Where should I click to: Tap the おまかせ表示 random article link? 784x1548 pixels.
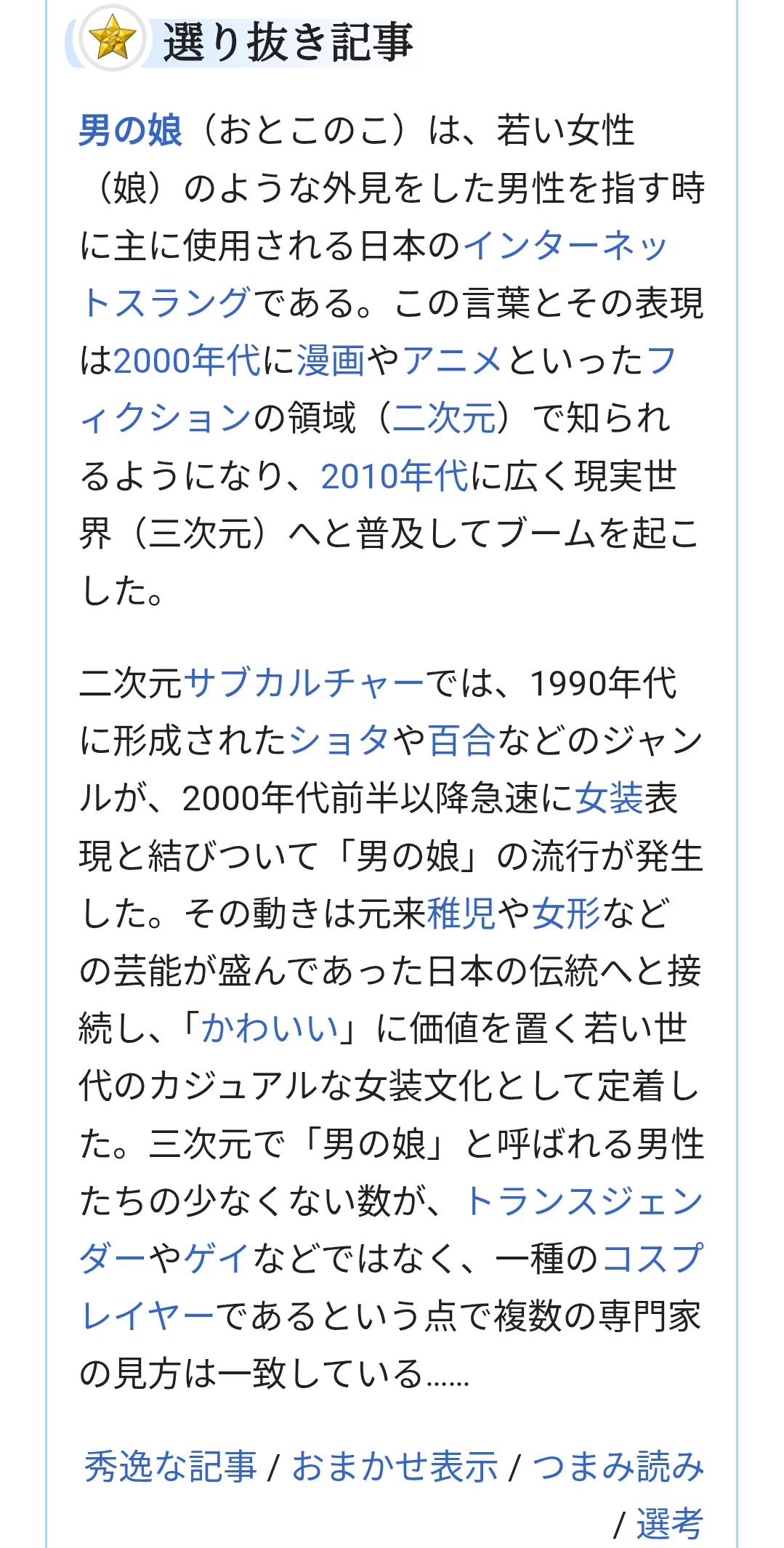pyautogui.click(x=395, y=1467)
